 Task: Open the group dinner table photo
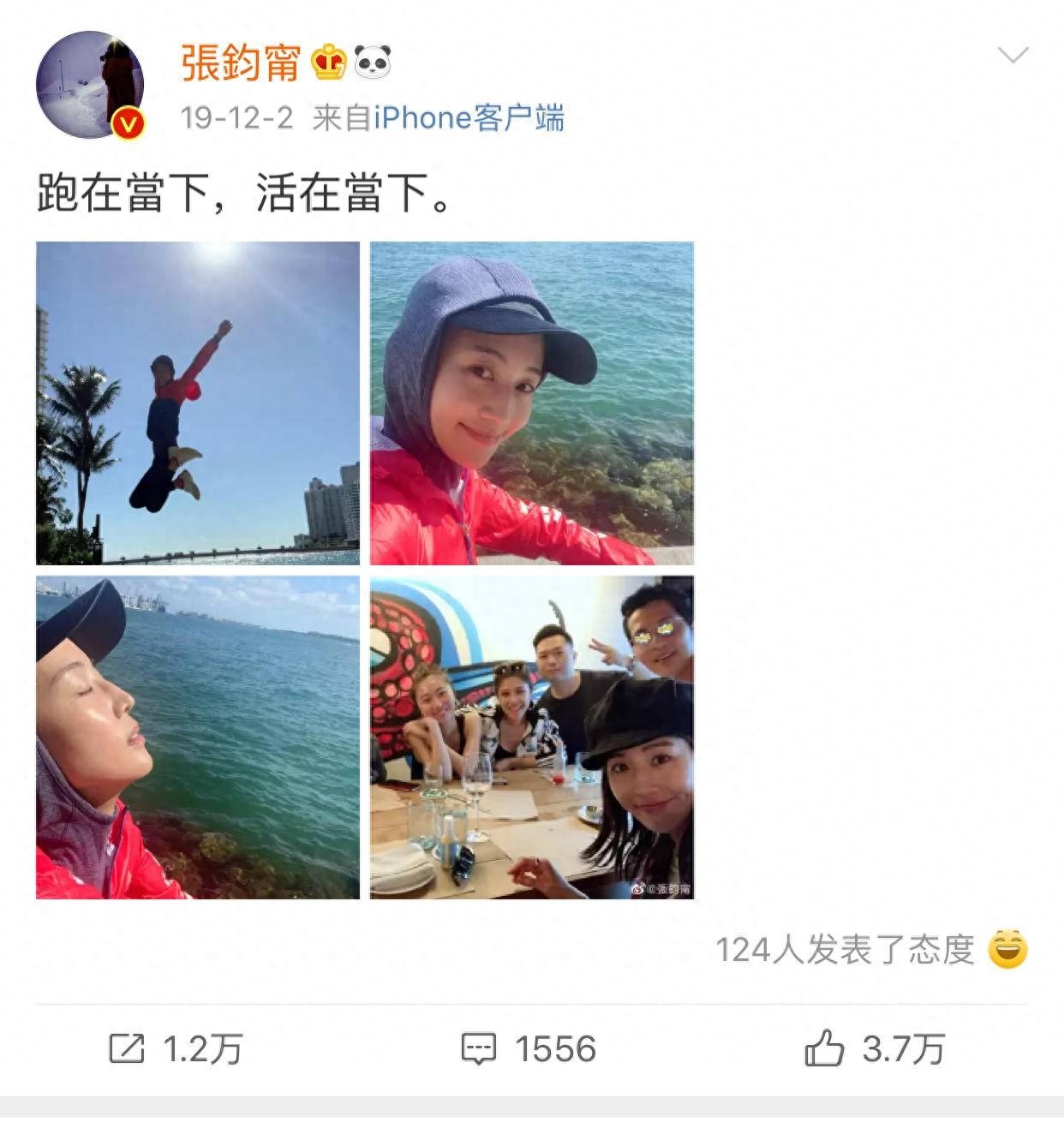tap(531, 737)
